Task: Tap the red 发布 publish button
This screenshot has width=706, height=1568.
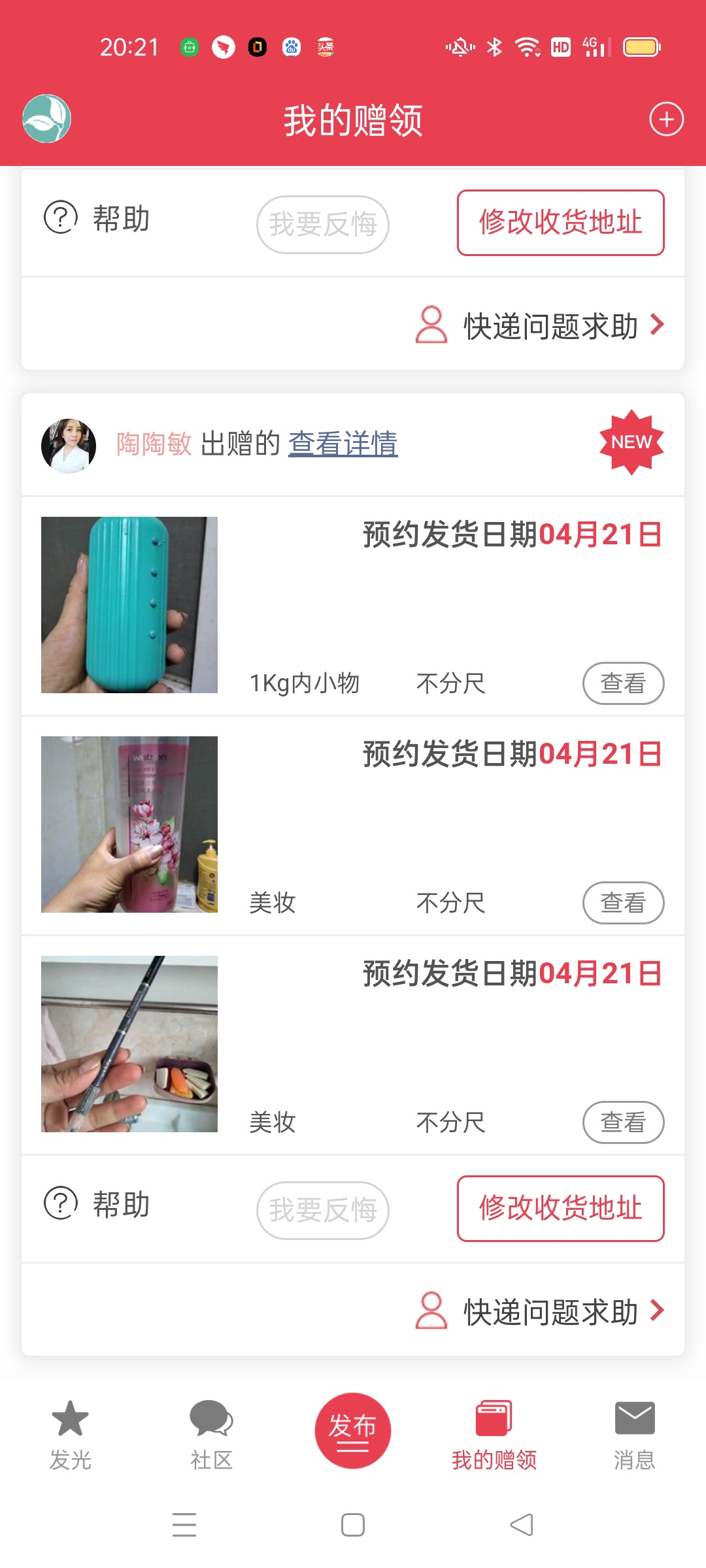Action: (x=353, y=1430)
